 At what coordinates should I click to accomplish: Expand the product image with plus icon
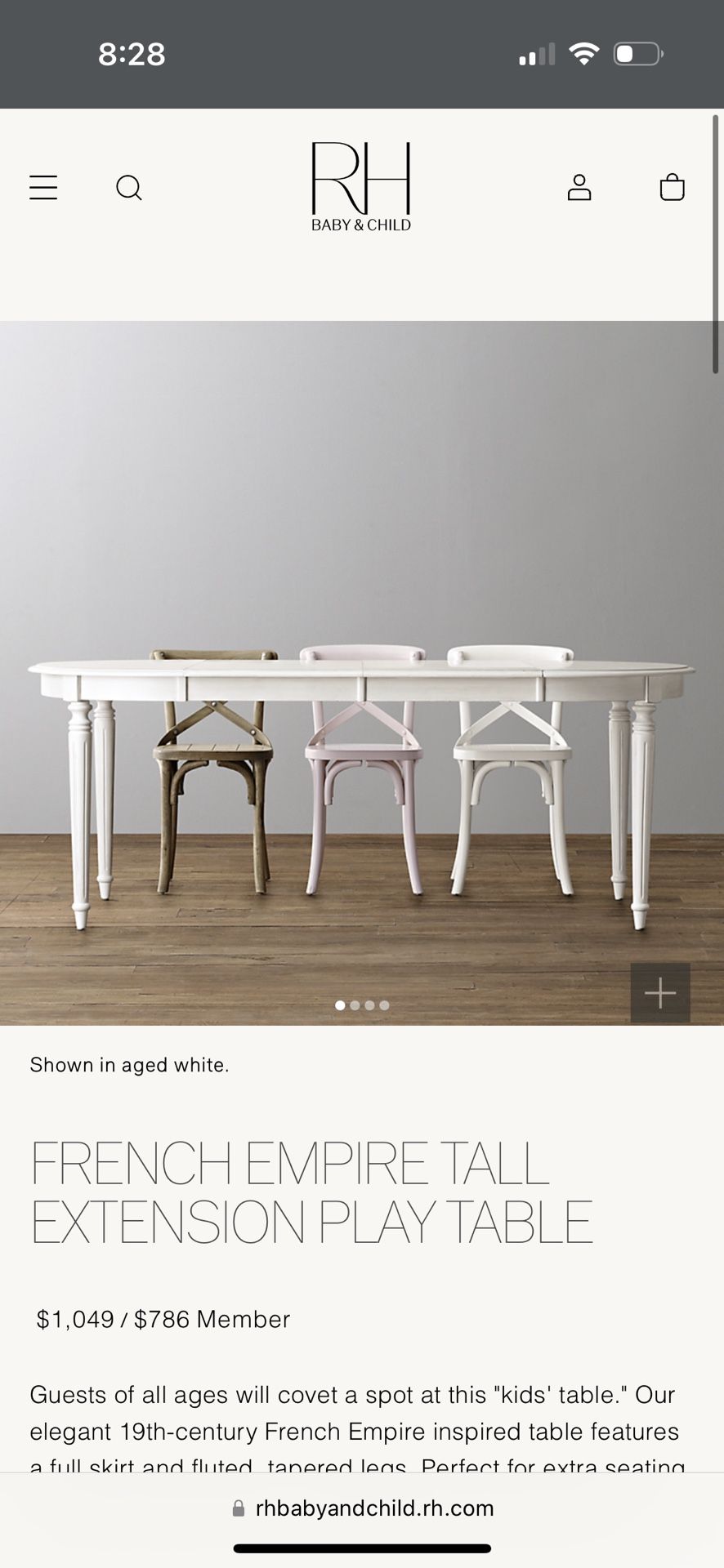660,993
